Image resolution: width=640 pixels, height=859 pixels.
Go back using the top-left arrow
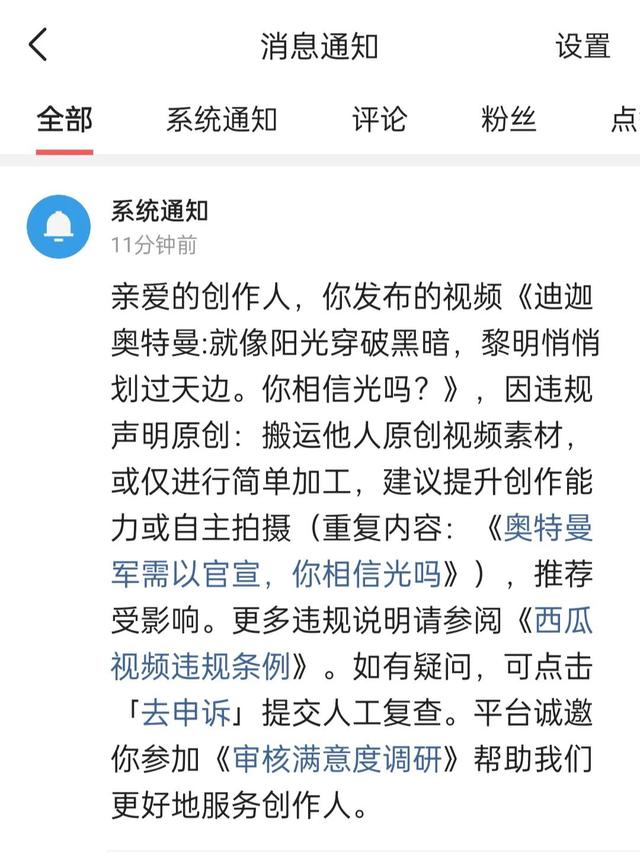tap(38, 46)
